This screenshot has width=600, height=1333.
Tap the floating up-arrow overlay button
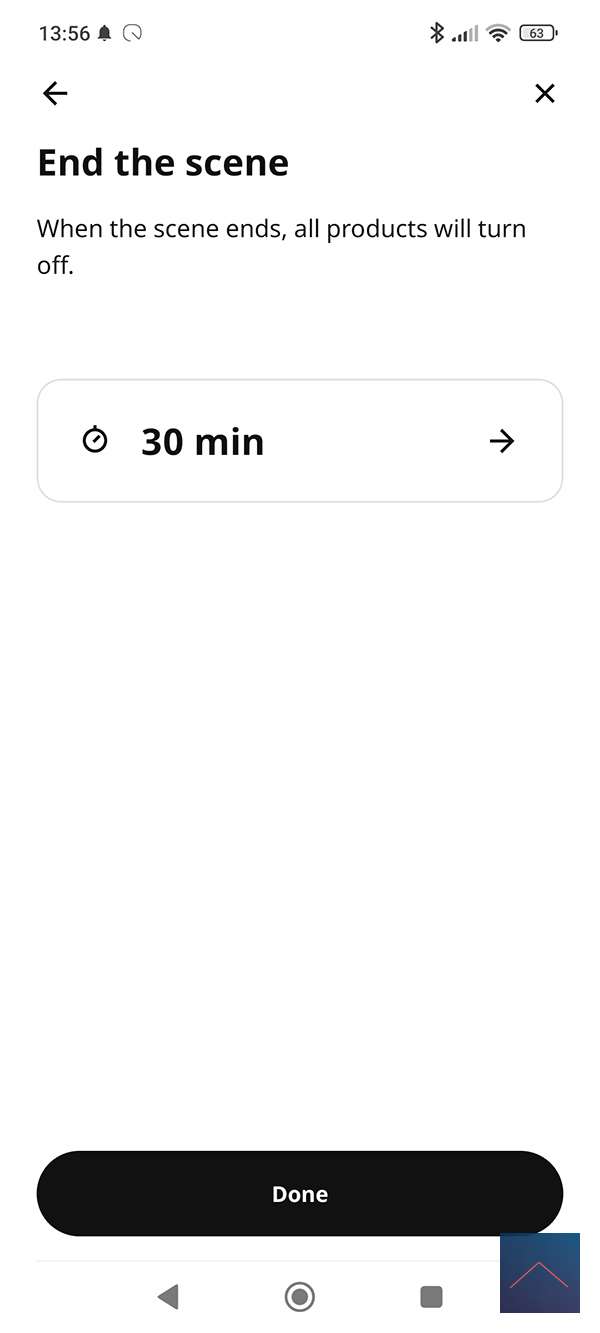click(539, 1272)
